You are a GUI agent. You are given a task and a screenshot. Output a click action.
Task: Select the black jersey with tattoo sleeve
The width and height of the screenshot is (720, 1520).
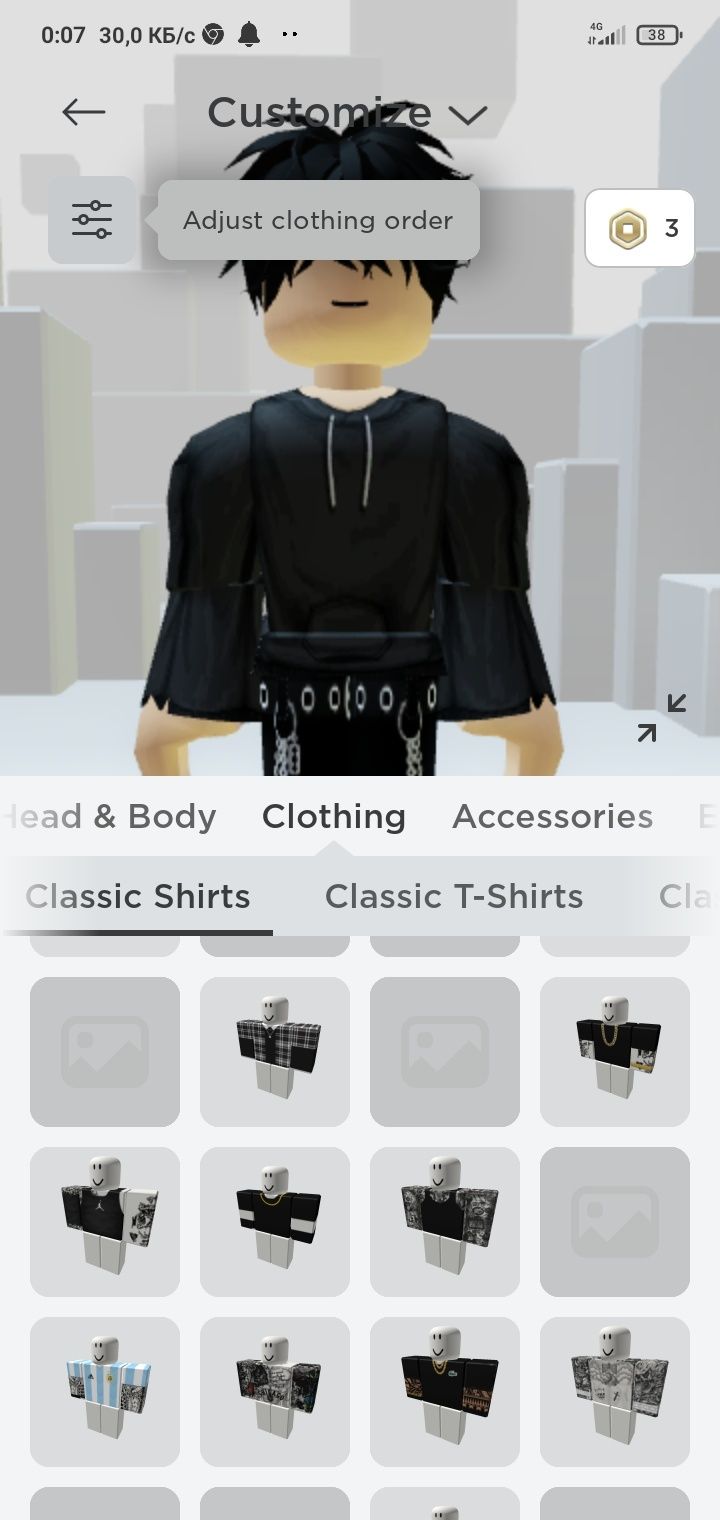pos(105,1221)
